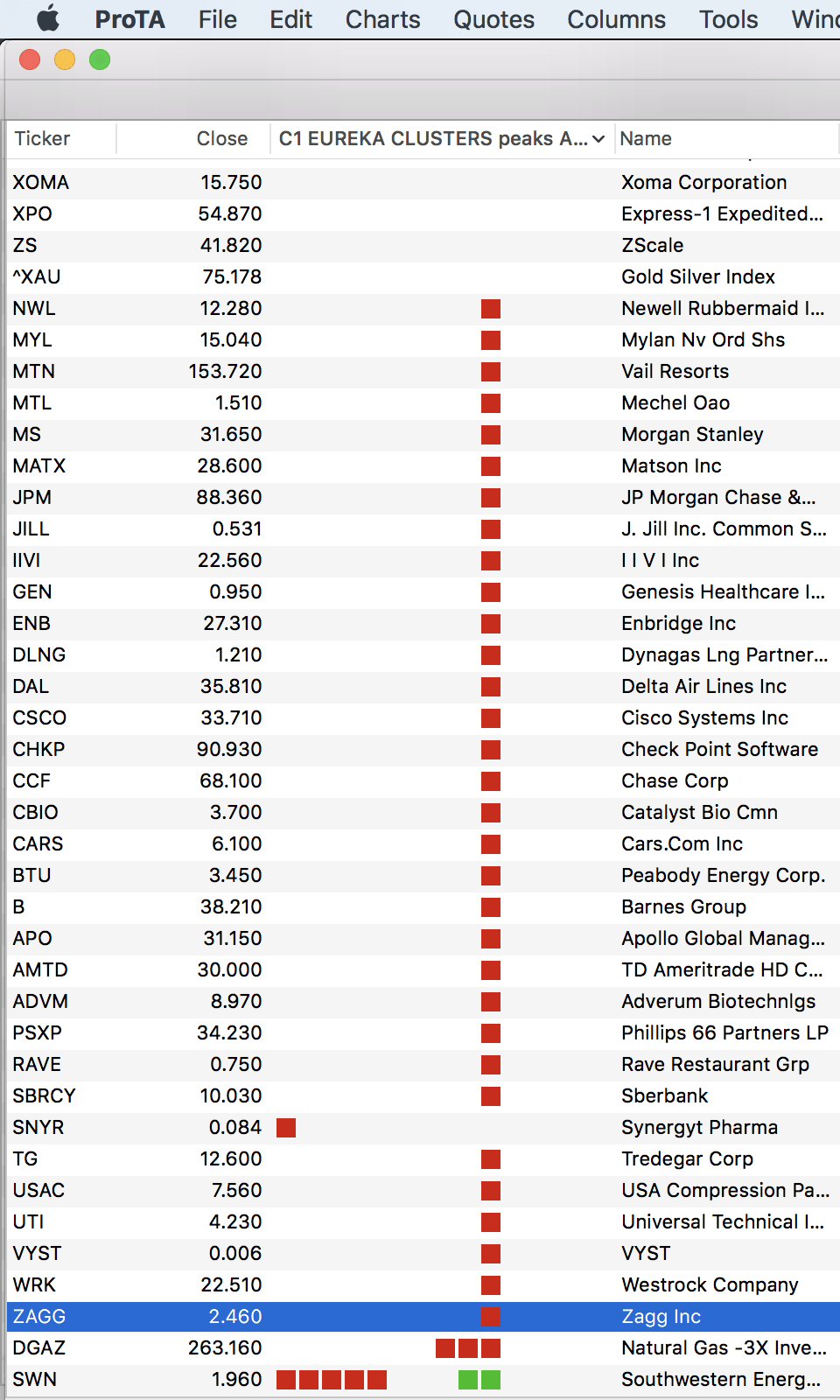Screen dimensions: 840x1400
Task: Sort the list by Close column
Action: 221,138
